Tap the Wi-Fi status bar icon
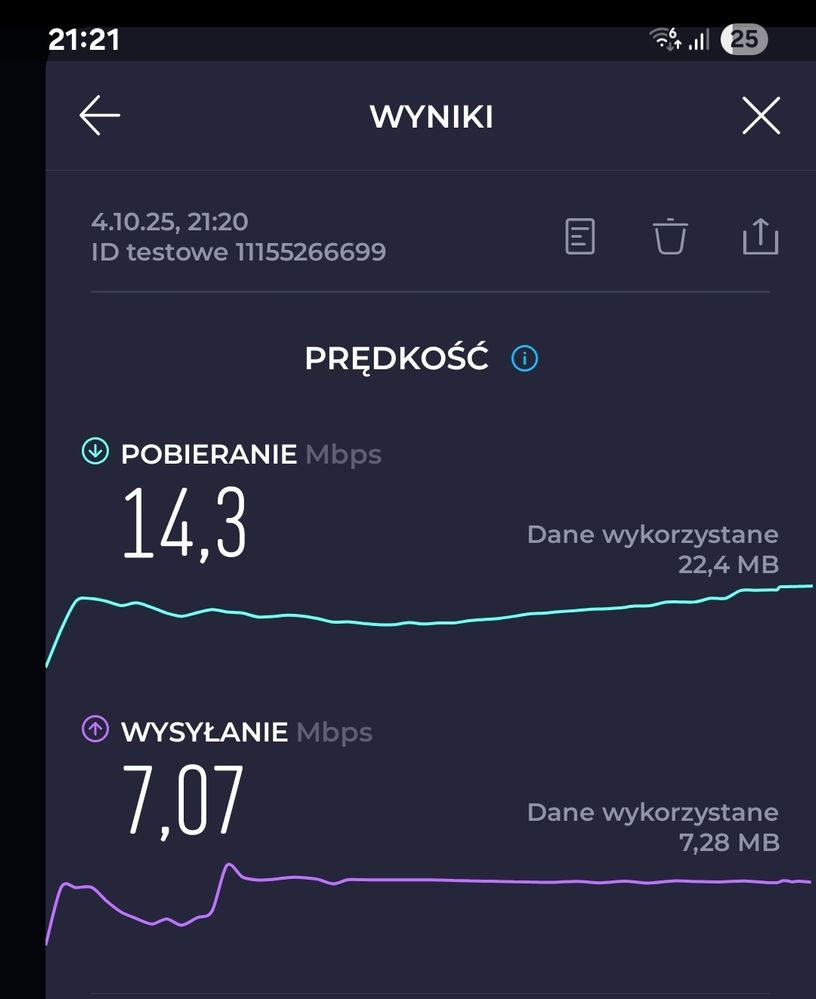The image size is (816, 999). pyautogui.click(x=662, y=40)
